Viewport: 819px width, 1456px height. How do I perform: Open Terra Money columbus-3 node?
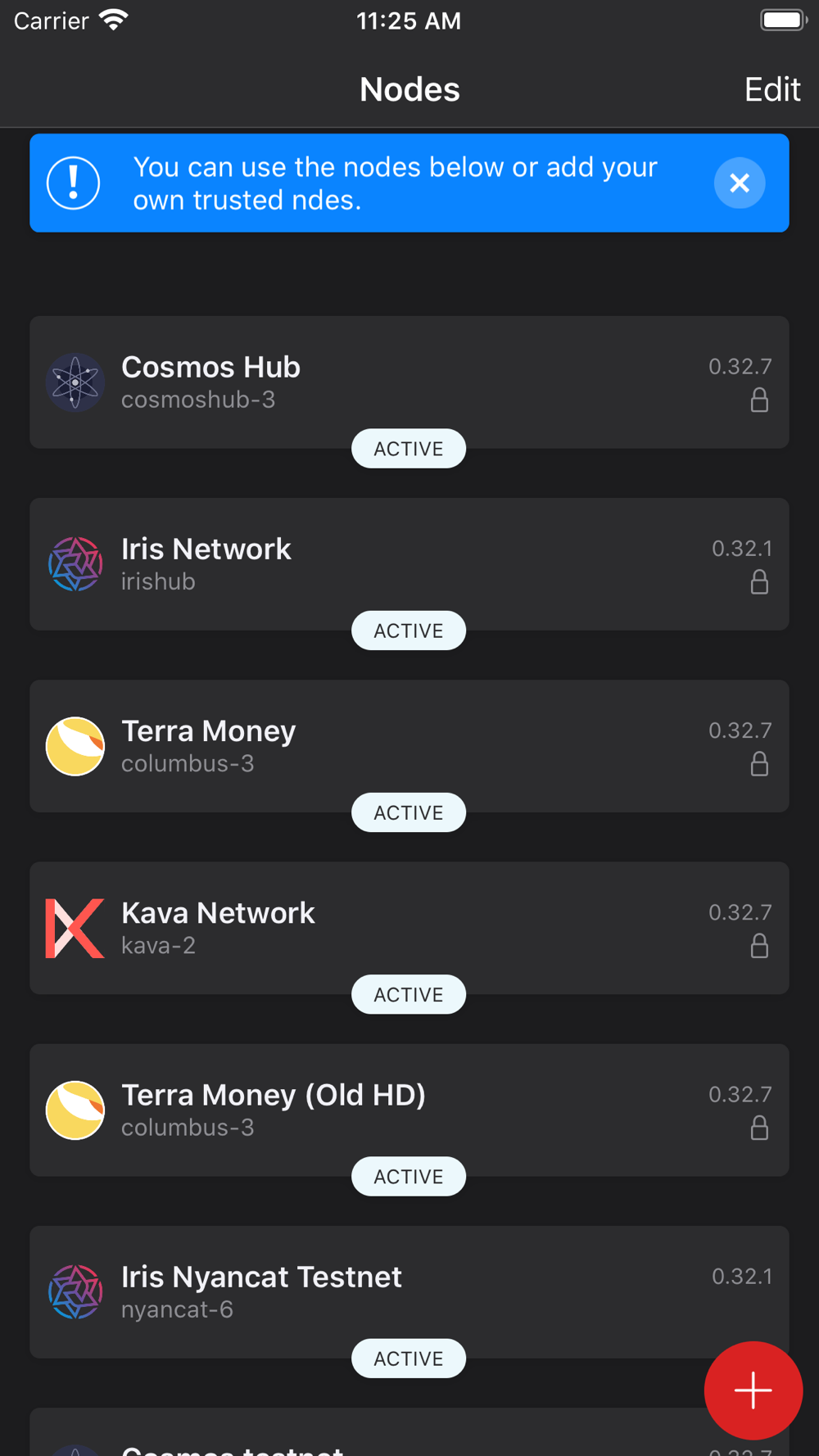coord(409,746)
